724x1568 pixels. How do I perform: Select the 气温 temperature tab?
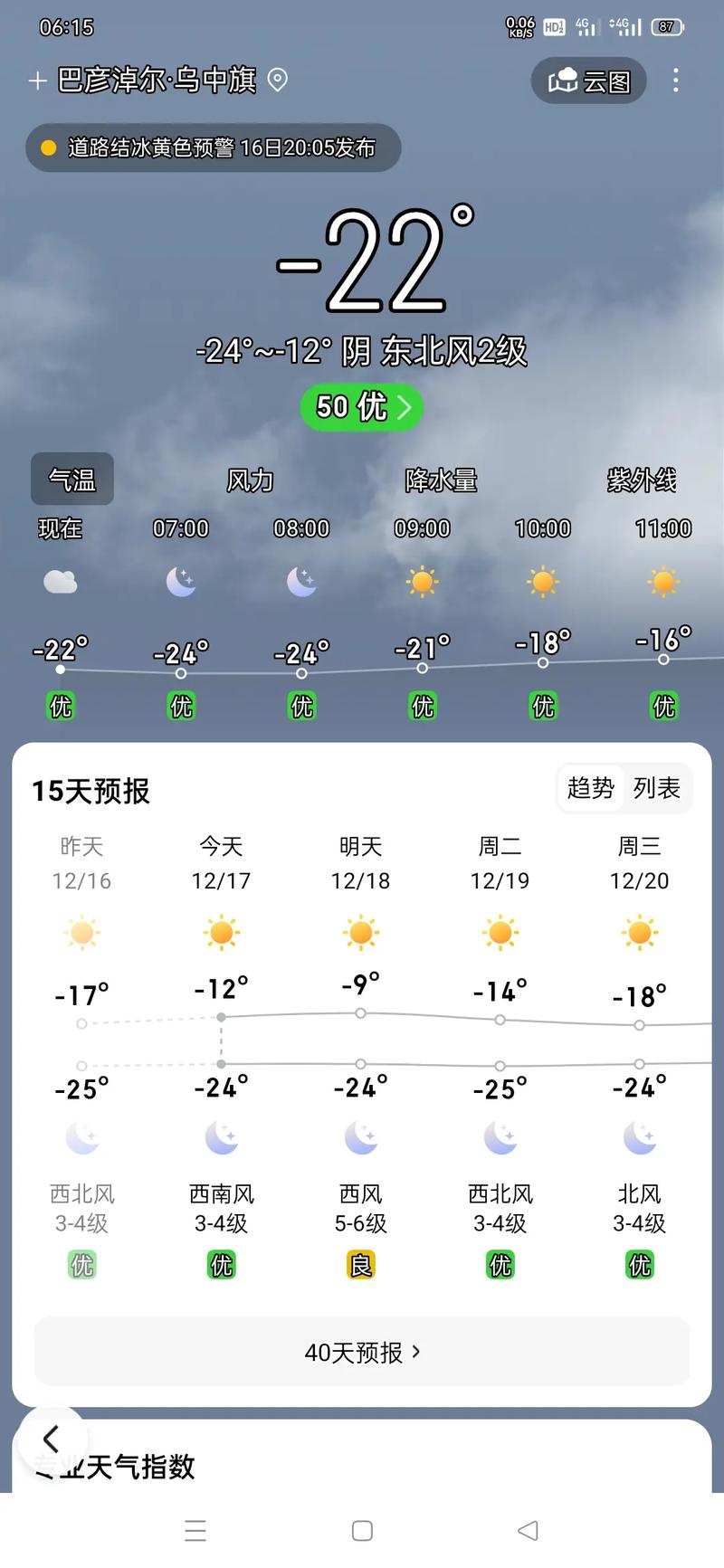71,480
